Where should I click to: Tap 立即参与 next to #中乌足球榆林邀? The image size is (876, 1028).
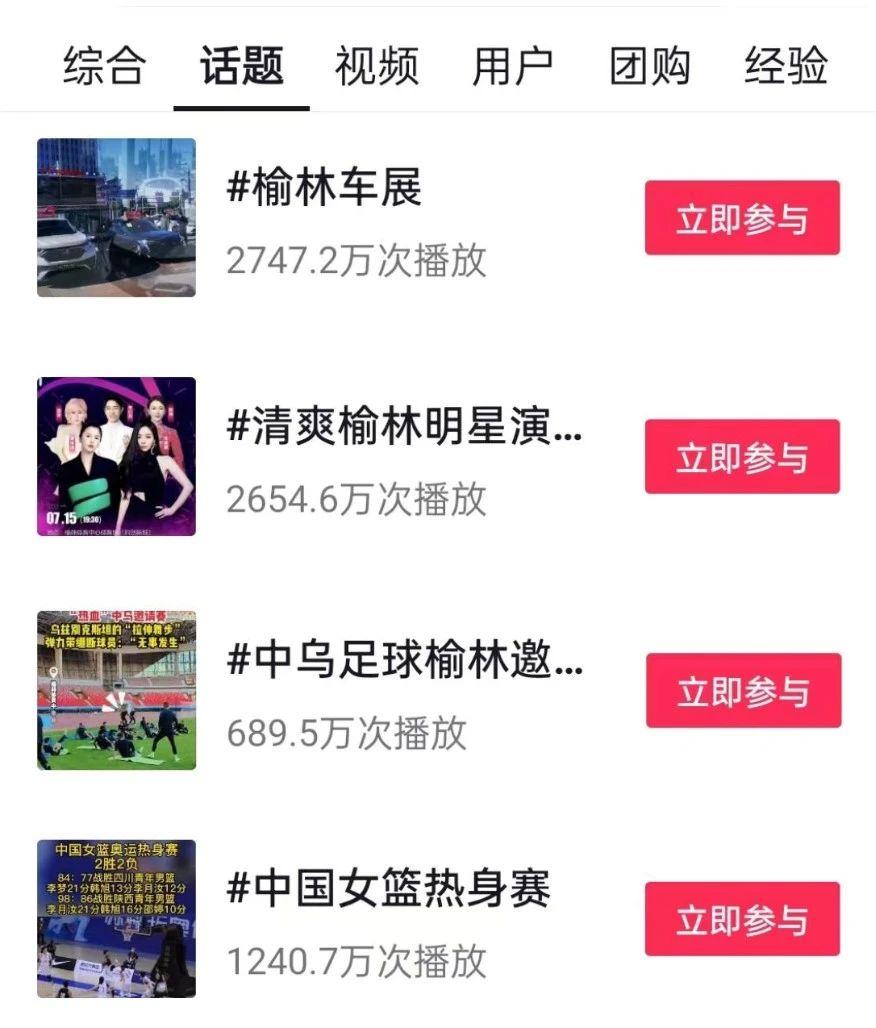pyautogui.click(x=743, y=691)
